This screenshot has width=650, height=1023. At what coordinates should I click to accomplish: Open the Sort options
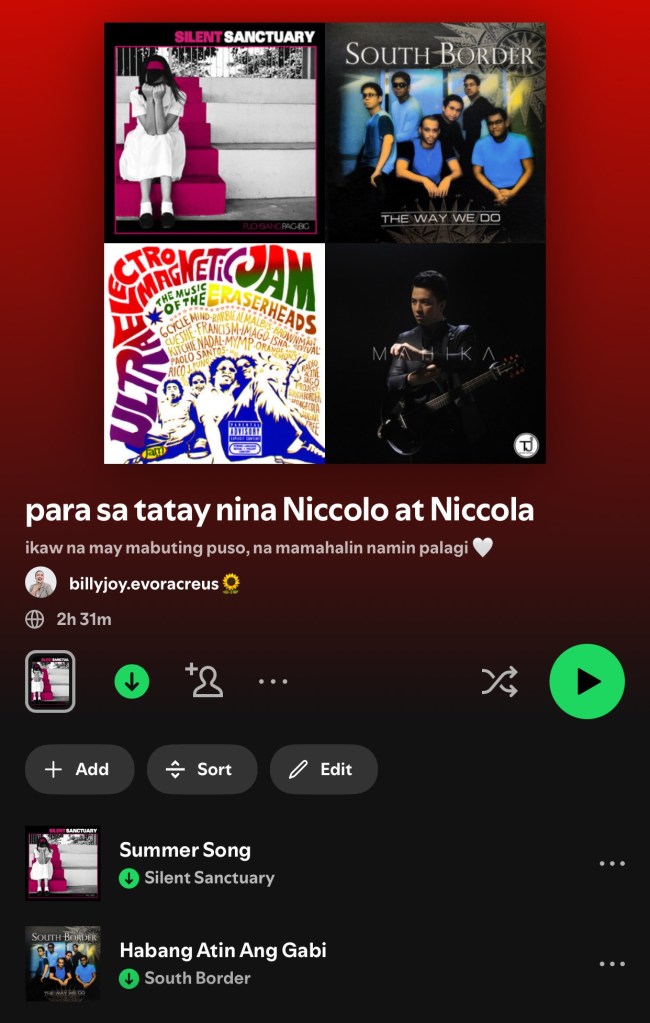[x=201, y=769]
